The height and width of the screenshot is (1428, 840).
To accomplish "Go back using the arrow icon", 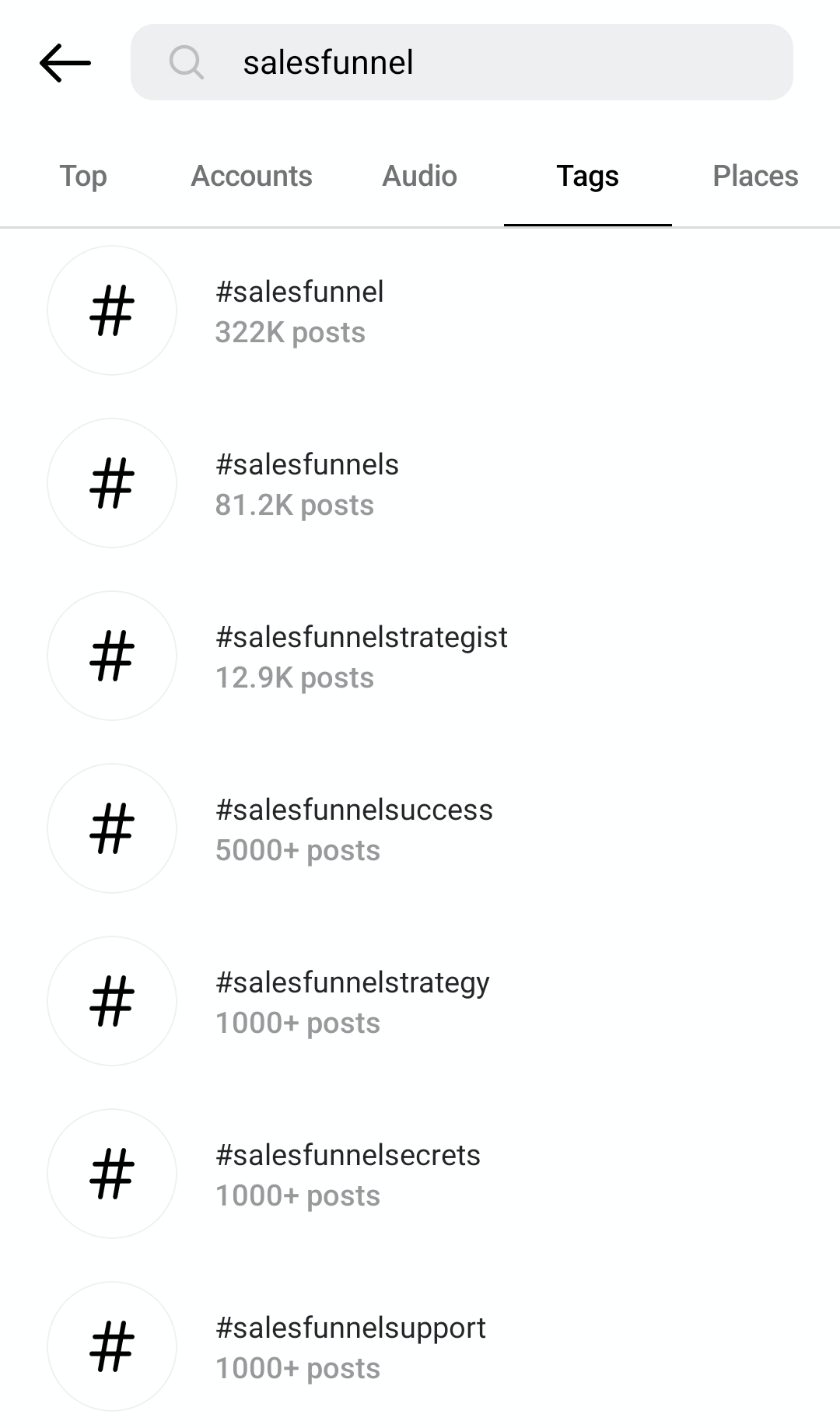I will coord(65,63).
